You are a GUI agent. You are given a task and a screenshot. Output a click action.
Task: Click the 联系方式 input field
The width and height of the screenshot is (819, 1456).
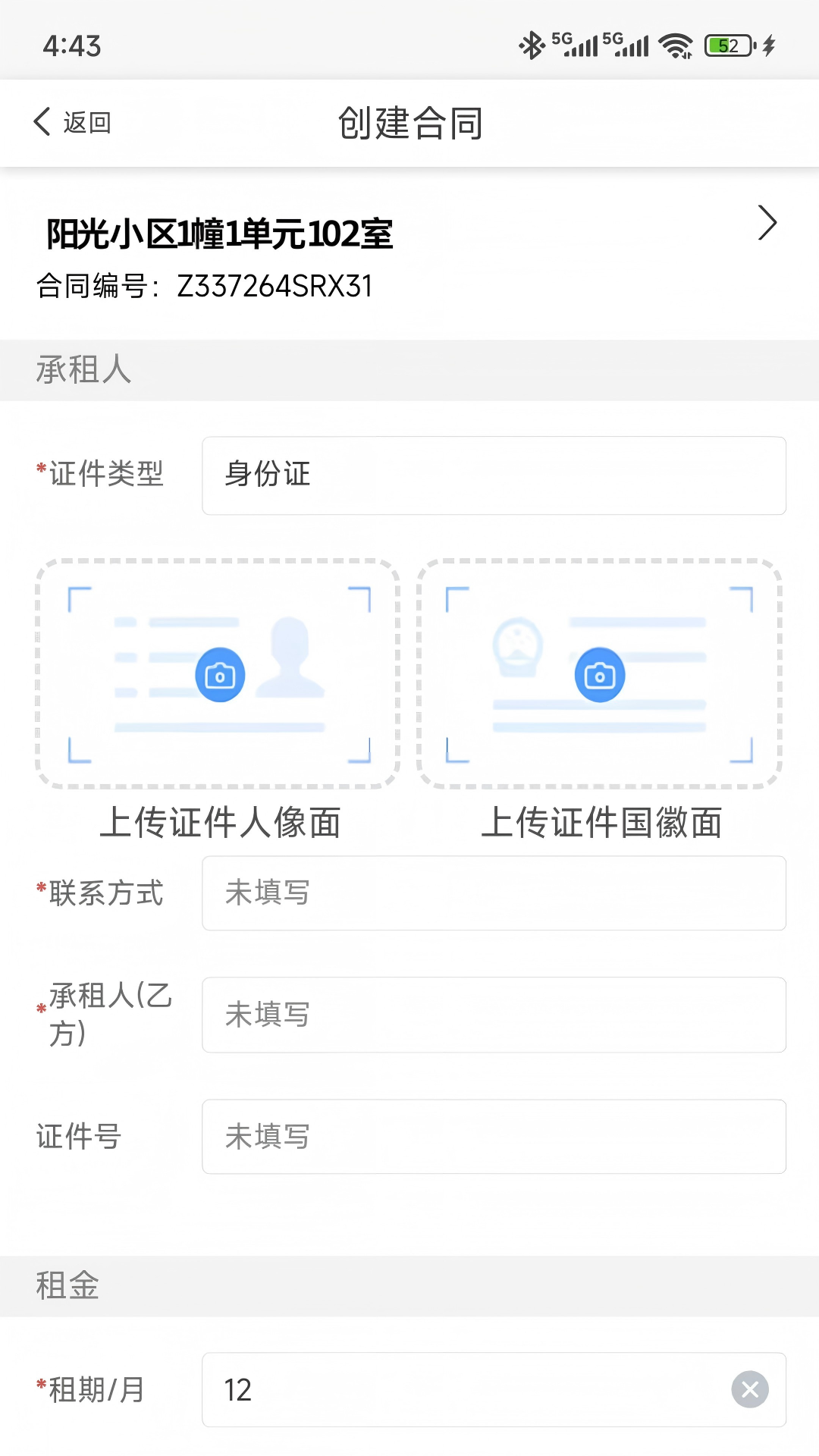click(494, 893)
